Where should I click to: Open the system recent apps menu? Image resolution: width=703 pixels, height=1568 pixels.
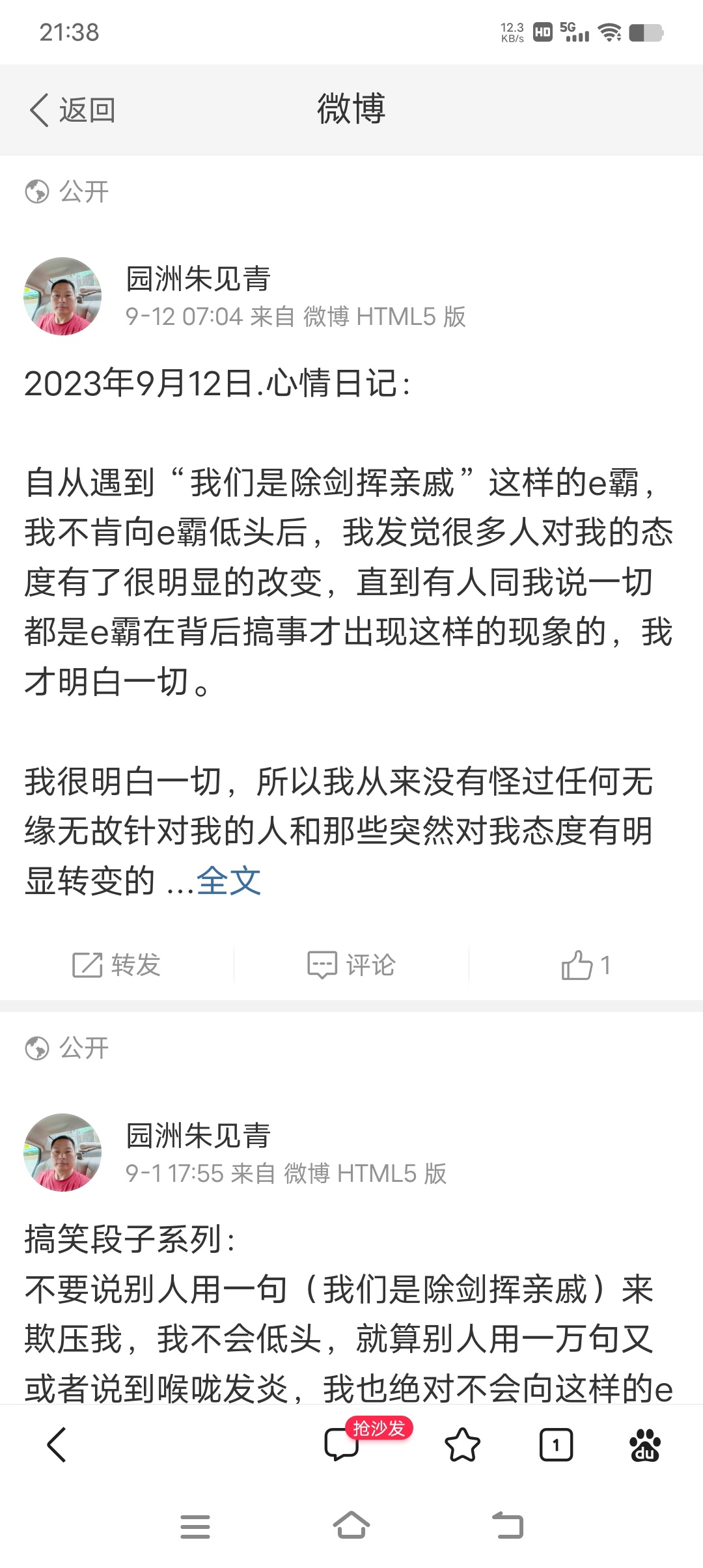pyautogui.click(x=195, y=1526)
